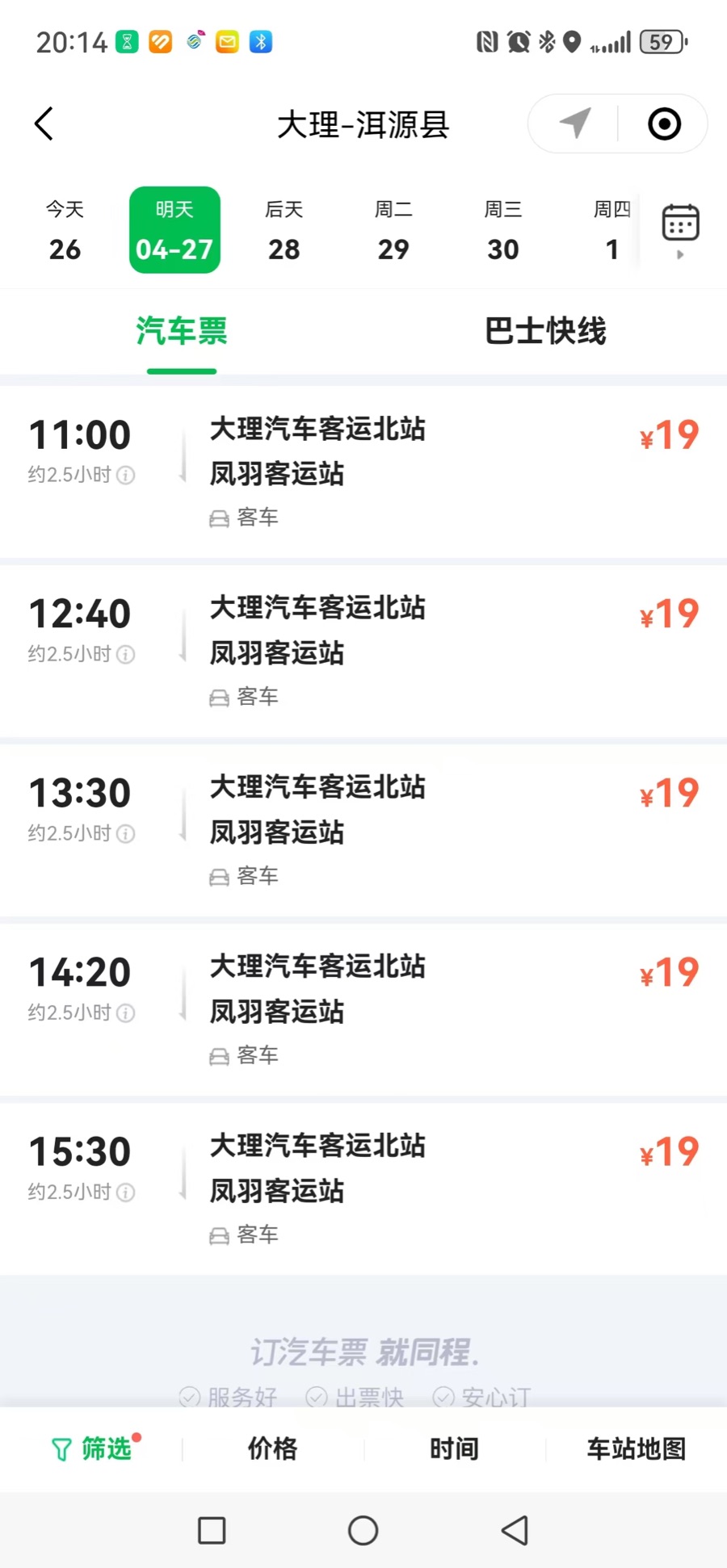Select today's date 26
The image size is (727, 1568).
pyautogui.click(x=65, y=231)
